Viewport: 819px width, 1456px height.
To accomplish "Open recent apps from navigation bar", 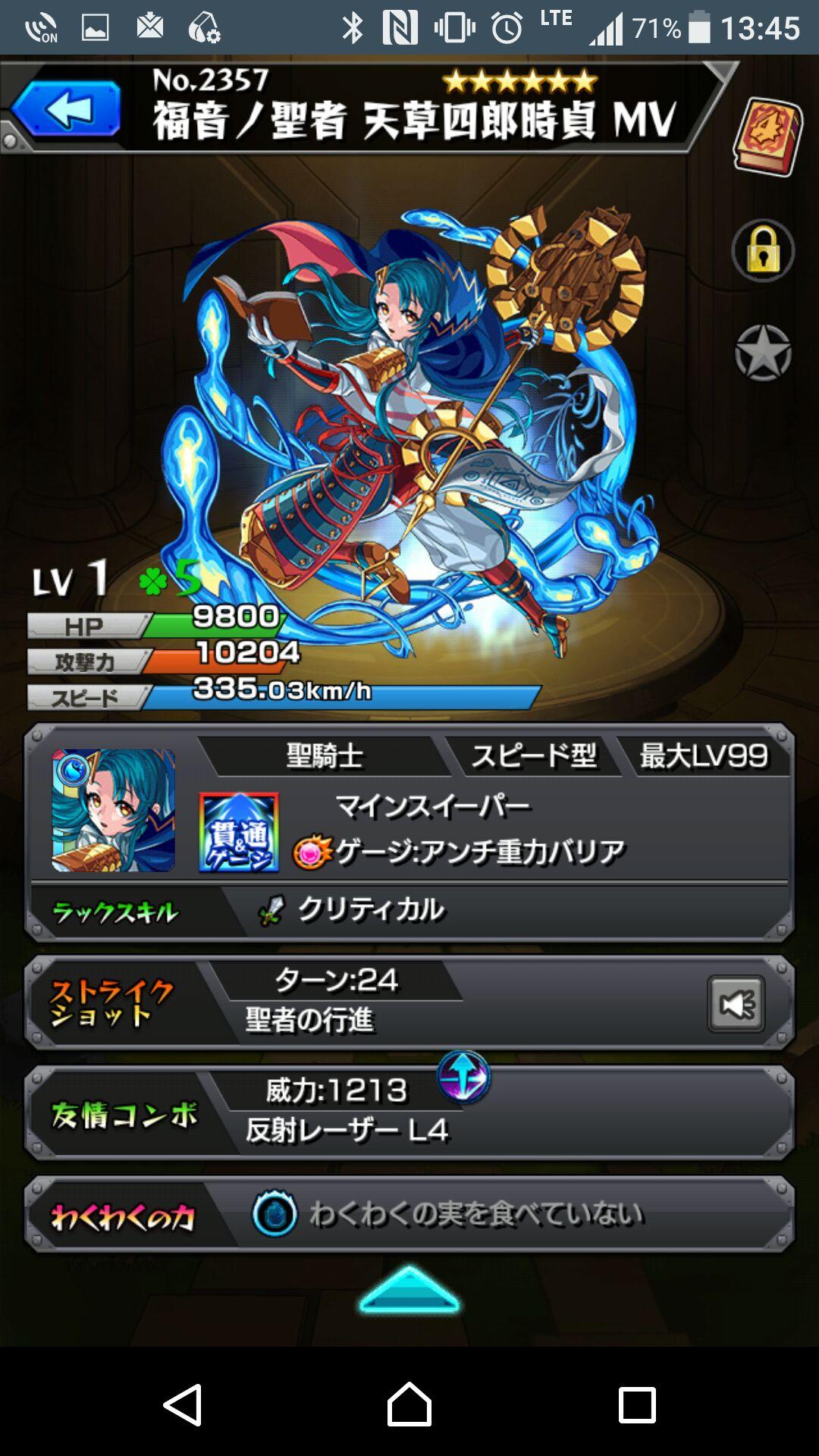I will 637,1404.
